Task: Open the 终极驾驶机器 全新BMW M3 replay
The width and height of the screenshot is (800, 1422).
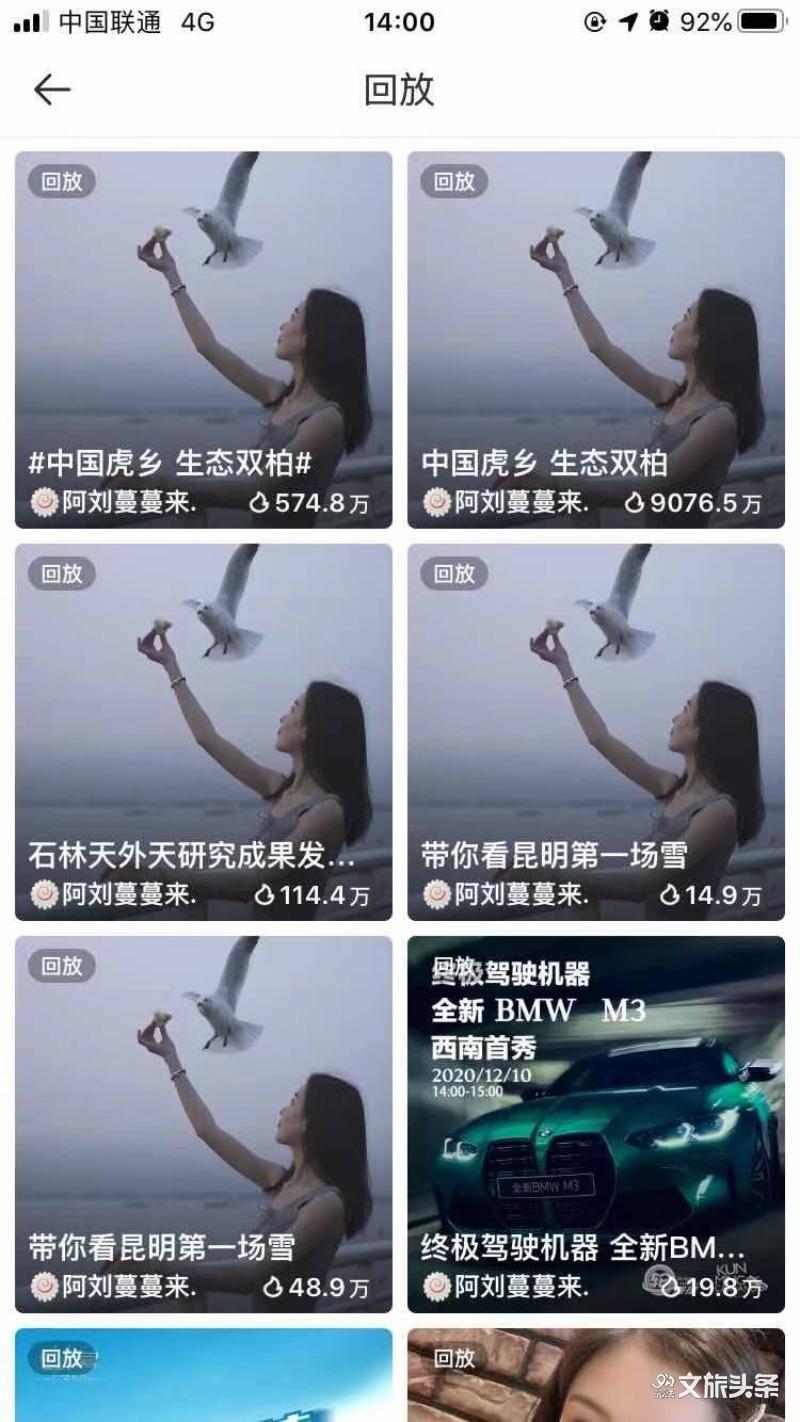Action: [x=596, y=1124]
